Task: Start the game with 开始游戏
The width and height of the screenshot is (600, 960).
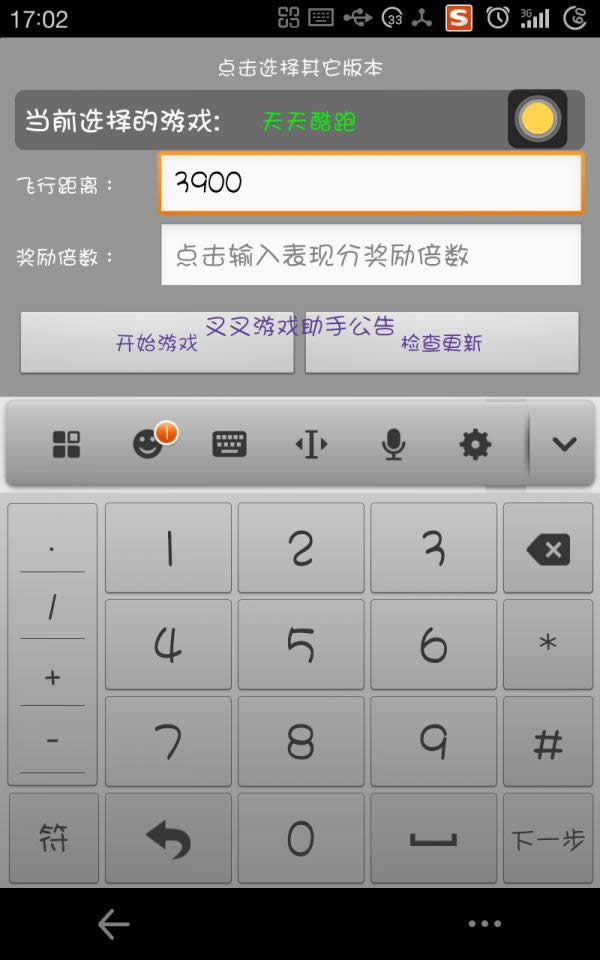Action: (x=157, y=343)
